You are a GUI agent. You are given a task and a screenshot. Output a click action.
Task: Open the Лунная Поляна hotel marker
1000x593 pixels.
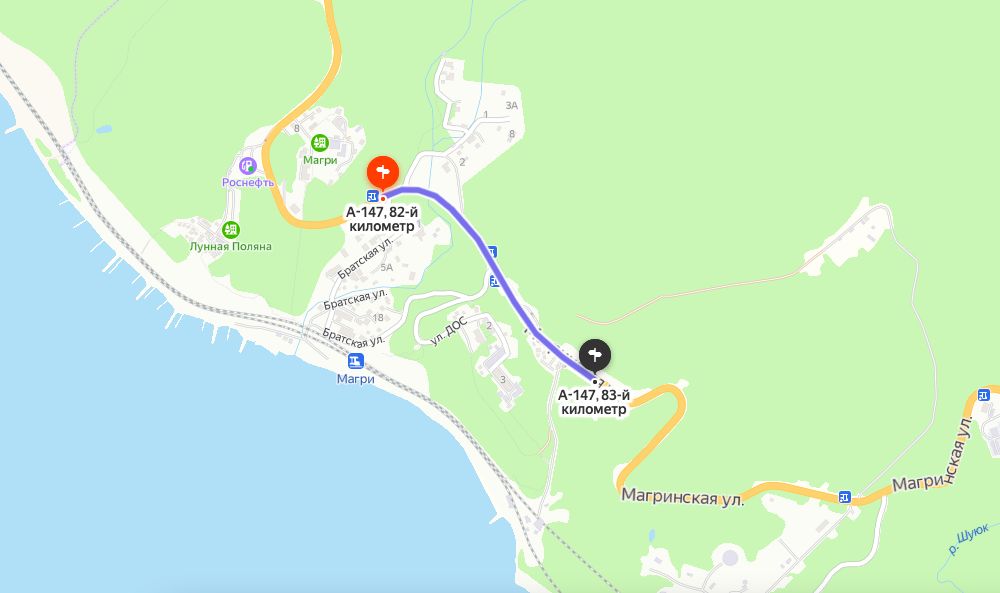tap(231, 229)
